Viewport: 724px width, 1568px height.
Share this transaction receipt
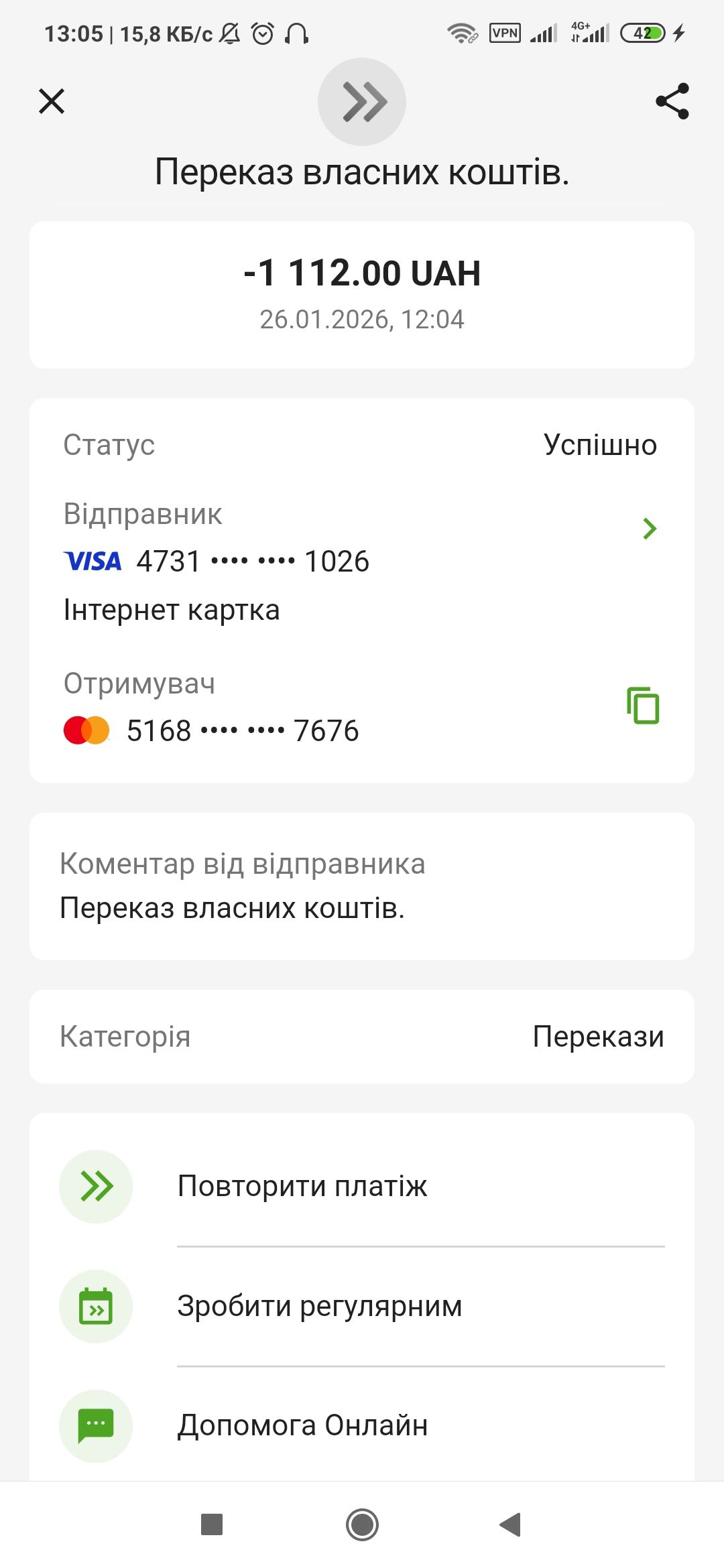tap(672, 101)
